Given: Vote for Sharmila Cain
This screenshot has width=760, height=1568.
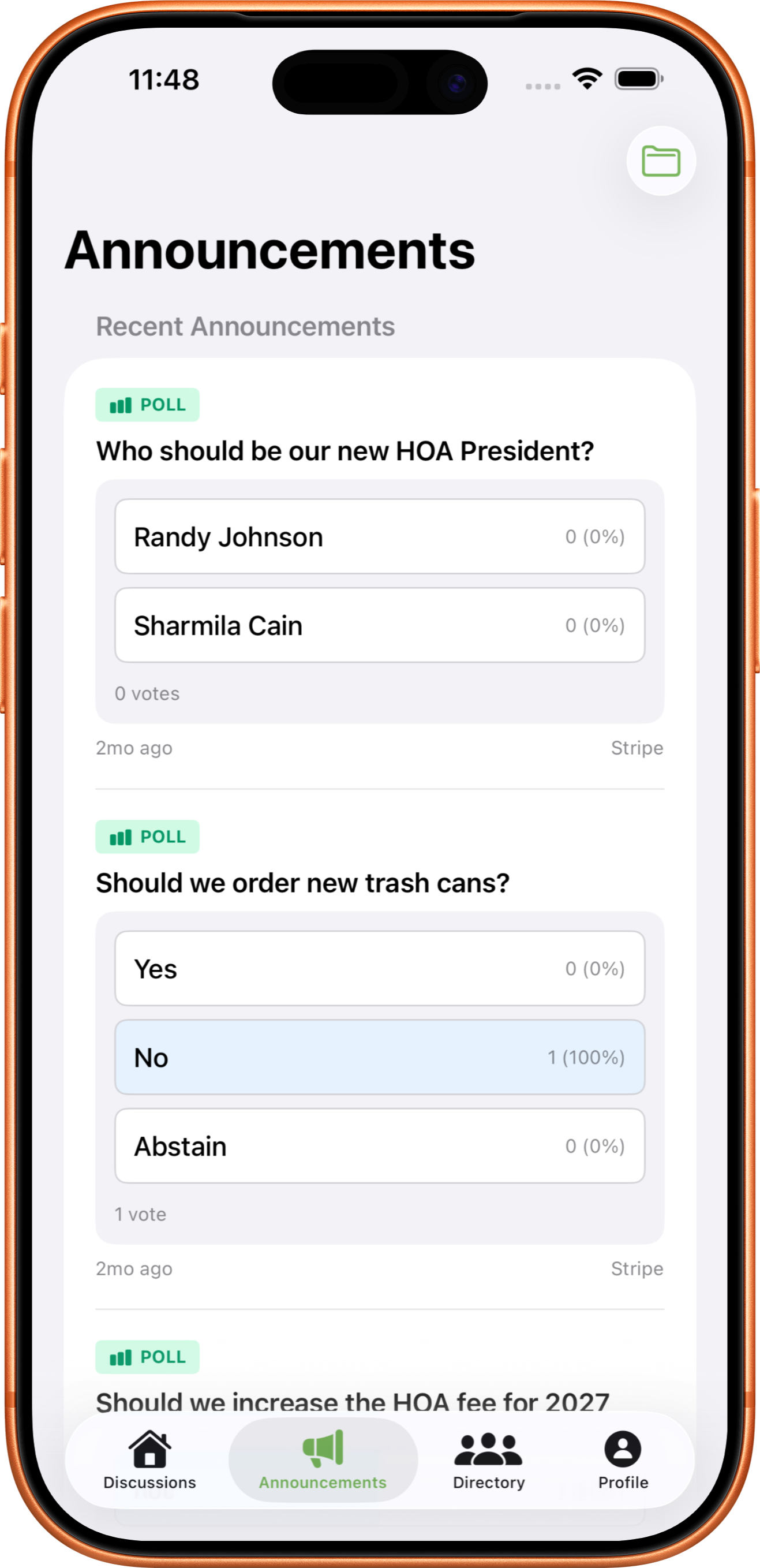Looking at the screenshot, I should (379, 625).
